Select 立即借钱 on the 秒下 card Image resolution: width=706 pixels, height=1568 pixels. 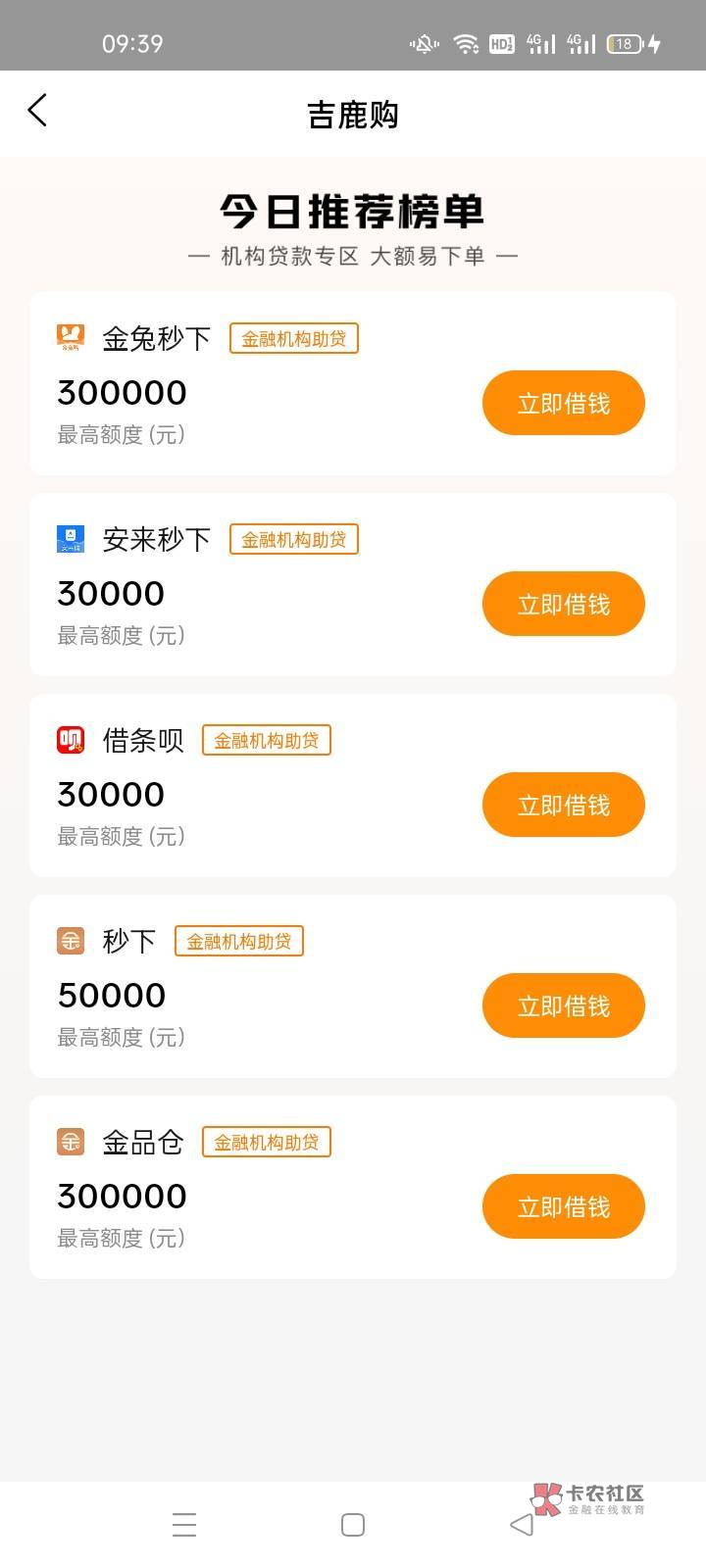563,1005
